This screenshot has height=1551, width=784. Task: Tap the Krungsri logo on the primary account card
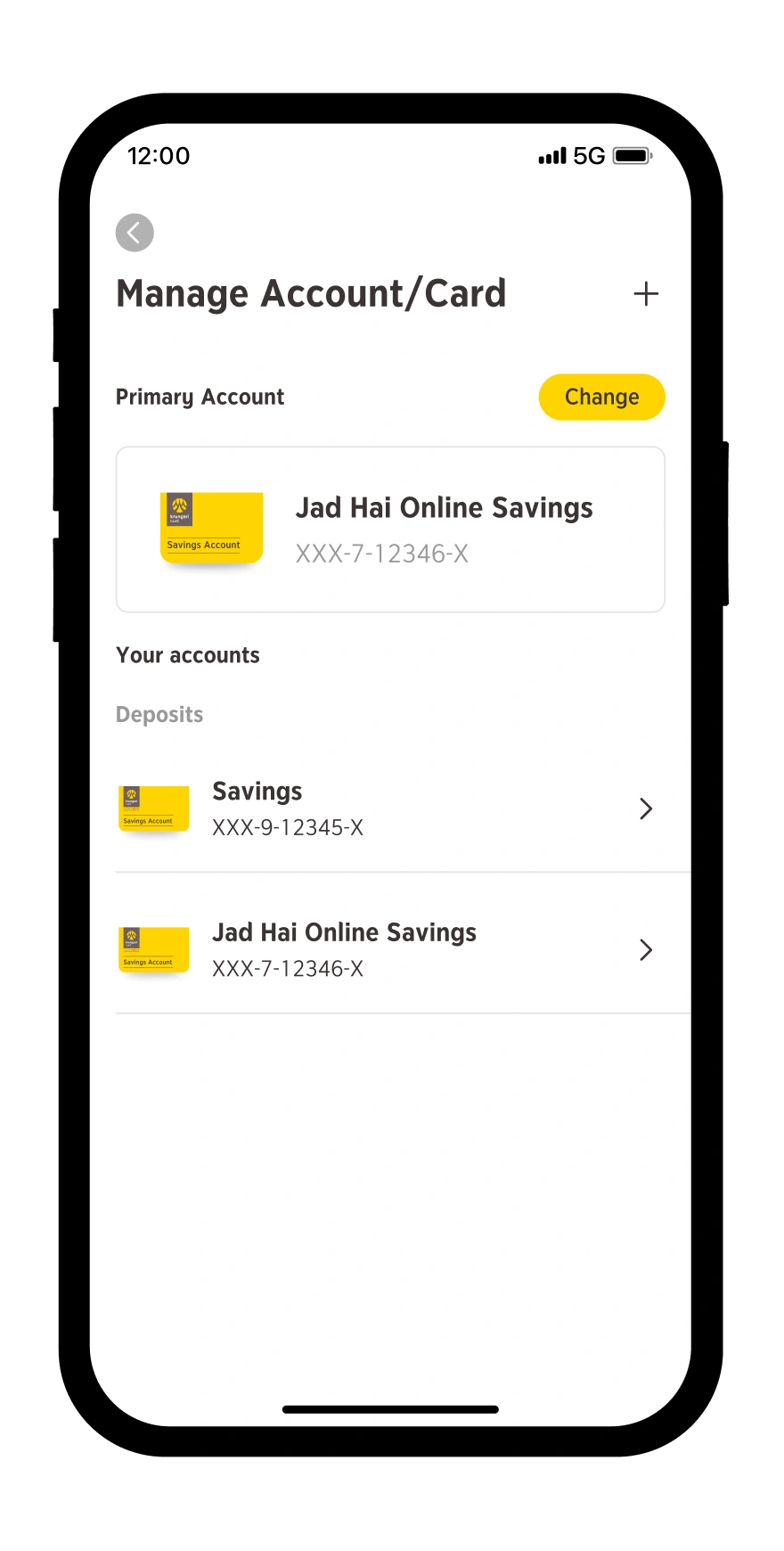181,510
